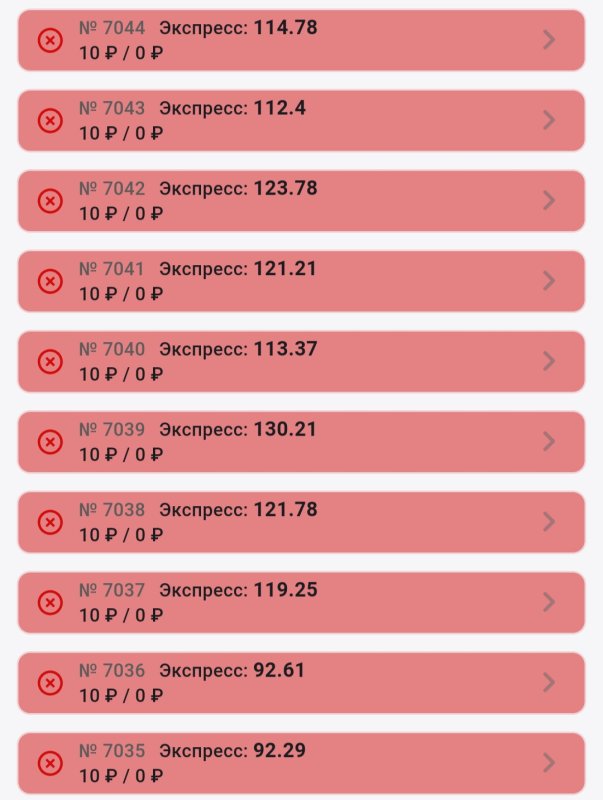Open the lost express № 7038
This screenshot has height=800, width=603.
[300, 521]
